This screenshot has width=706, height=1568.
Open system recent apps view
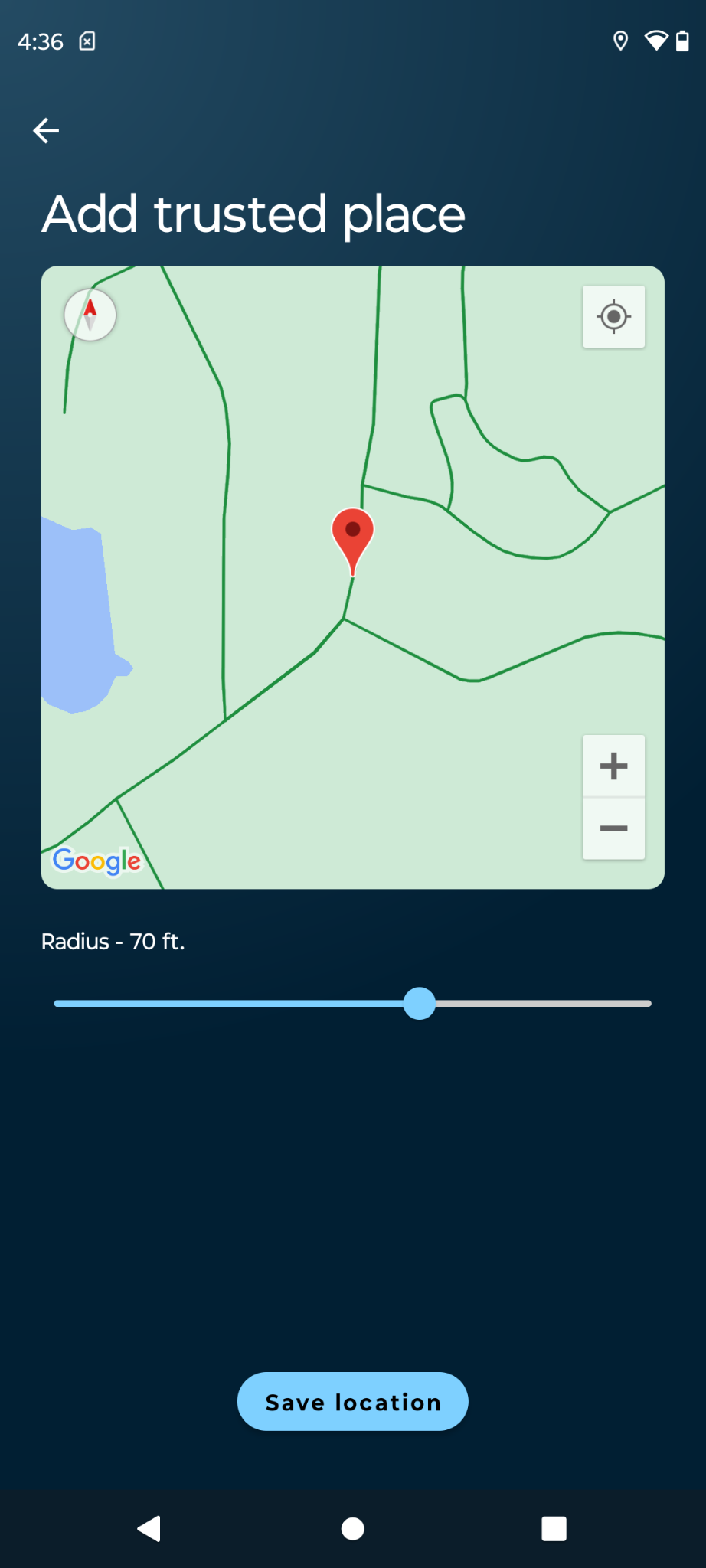554,1529
